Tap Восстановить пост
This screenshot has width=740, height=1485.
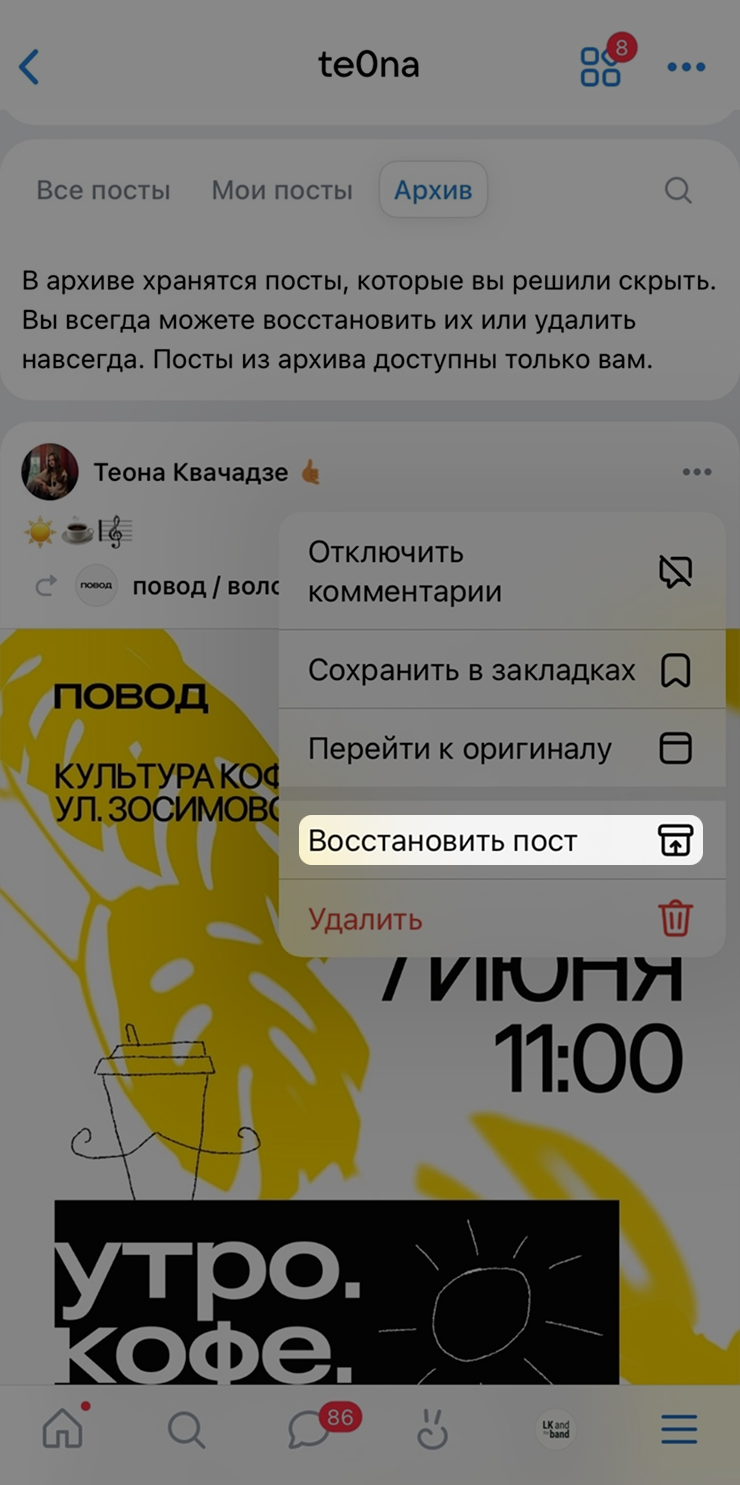coord(501,840)
